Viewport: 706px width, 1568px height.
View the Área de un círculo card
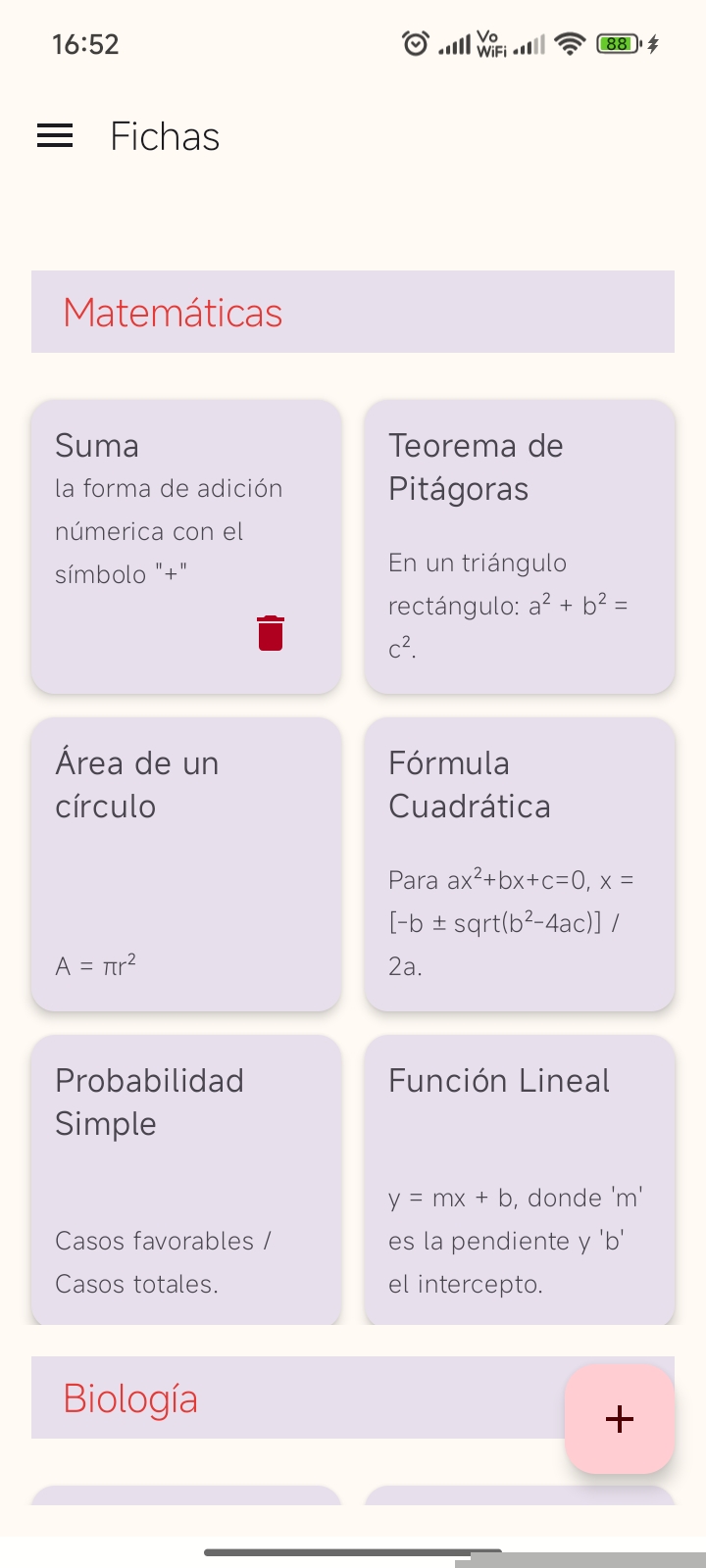tap(186, 863)
